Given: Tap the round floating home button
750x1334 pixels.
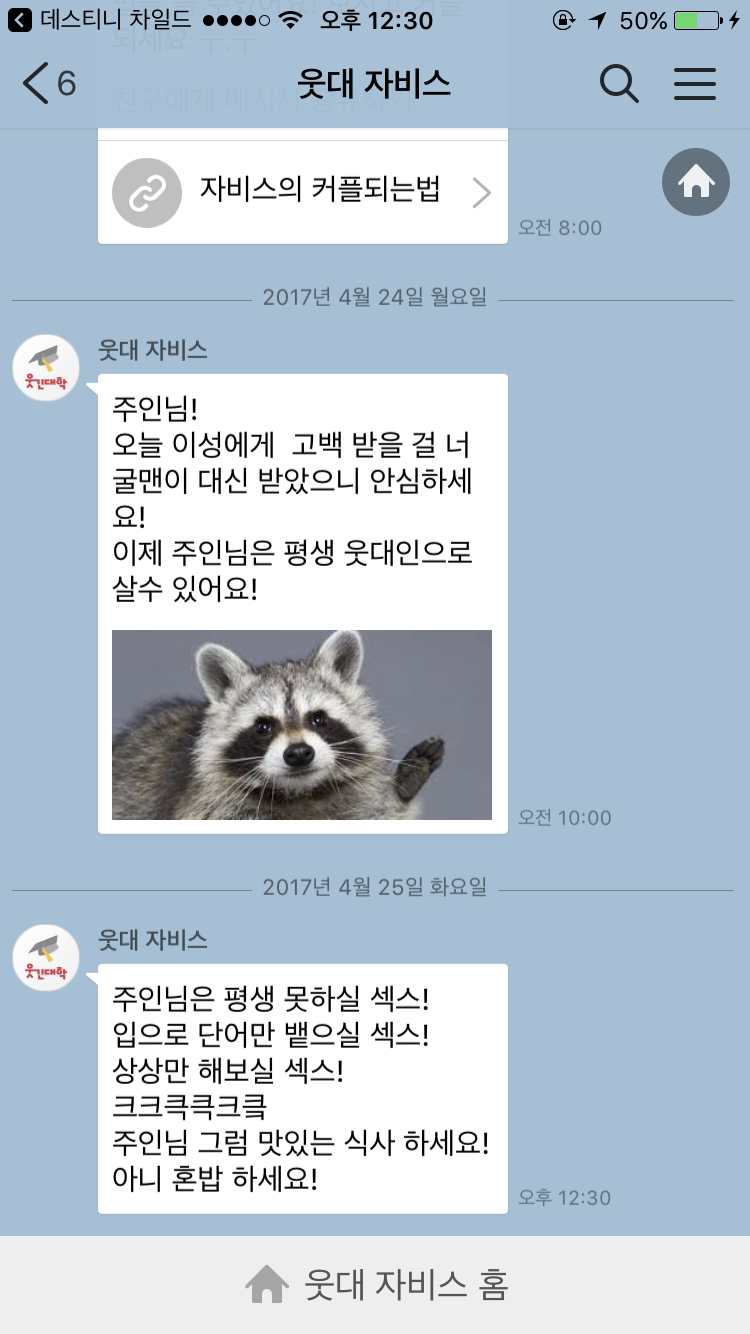Looking at the screenshot, I should click(696, 182).
